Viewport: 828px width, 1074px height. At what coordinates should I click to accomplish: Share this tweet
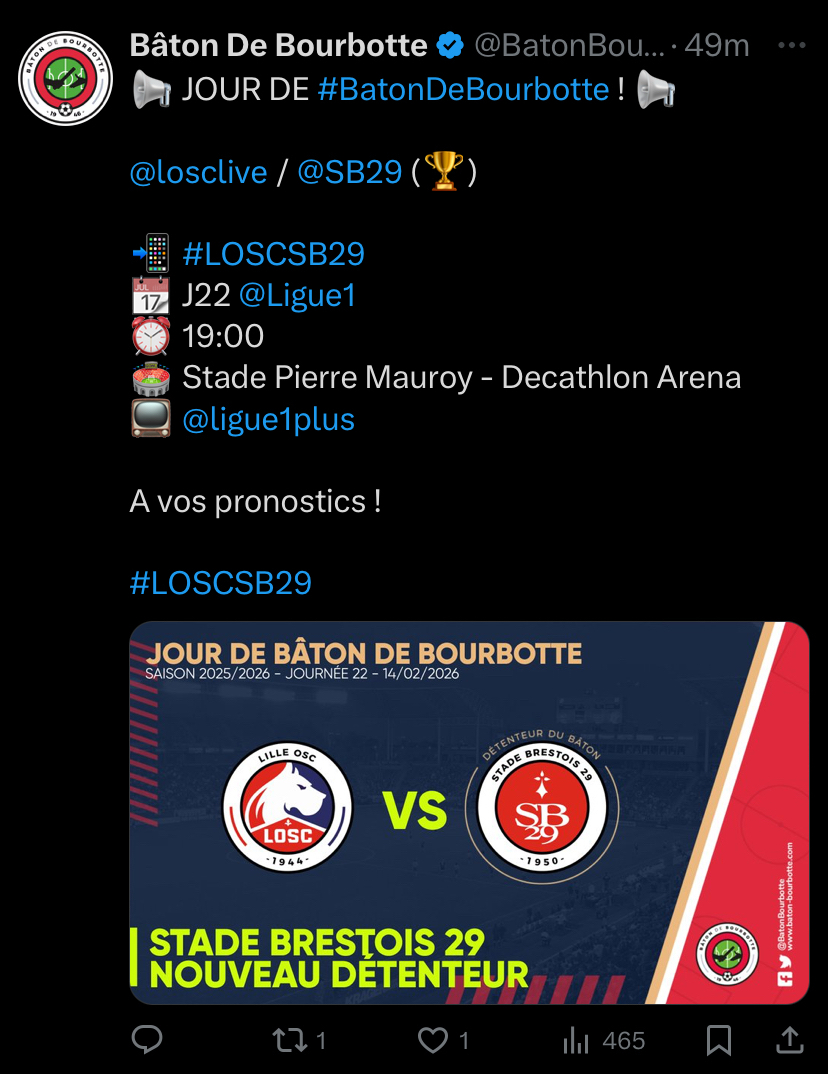click(790, 1041)
